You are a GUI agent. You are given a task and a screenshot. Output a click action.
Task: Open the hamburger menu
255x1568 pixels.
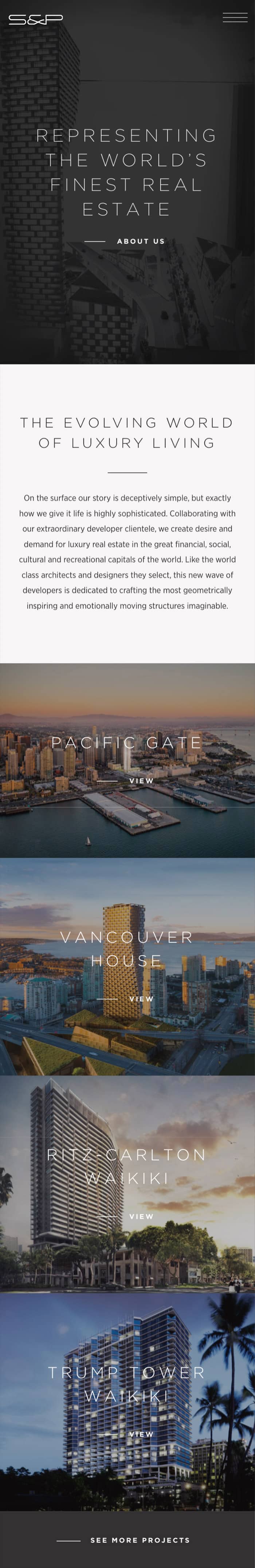click(x=235, y=17)
